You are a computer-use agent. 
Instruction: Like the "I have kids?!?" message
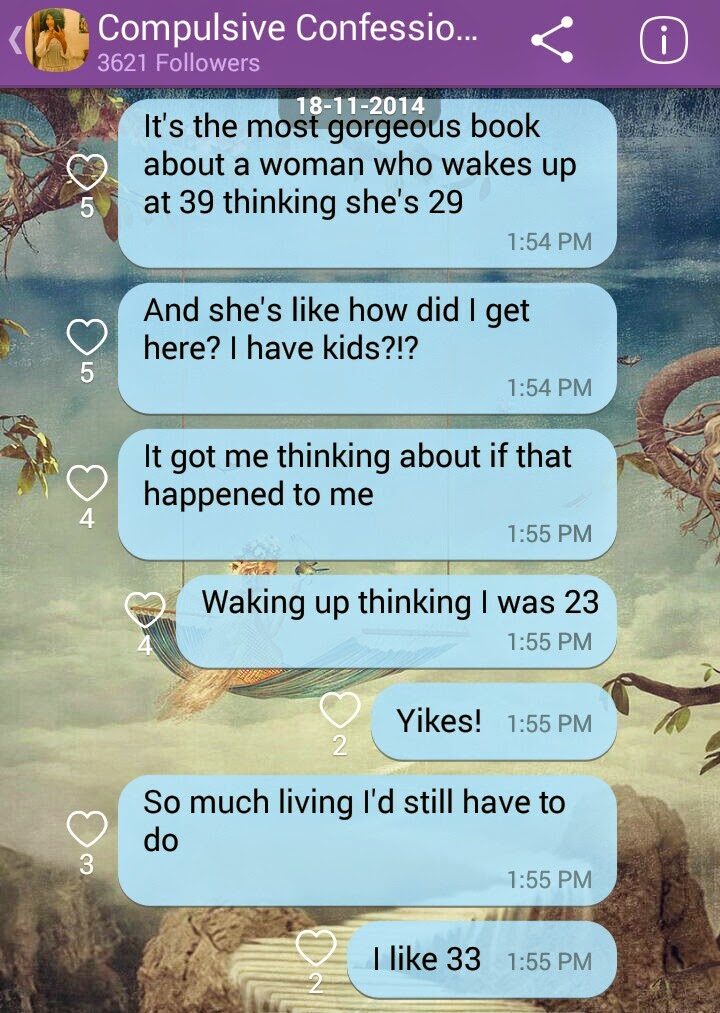[87, 337]
